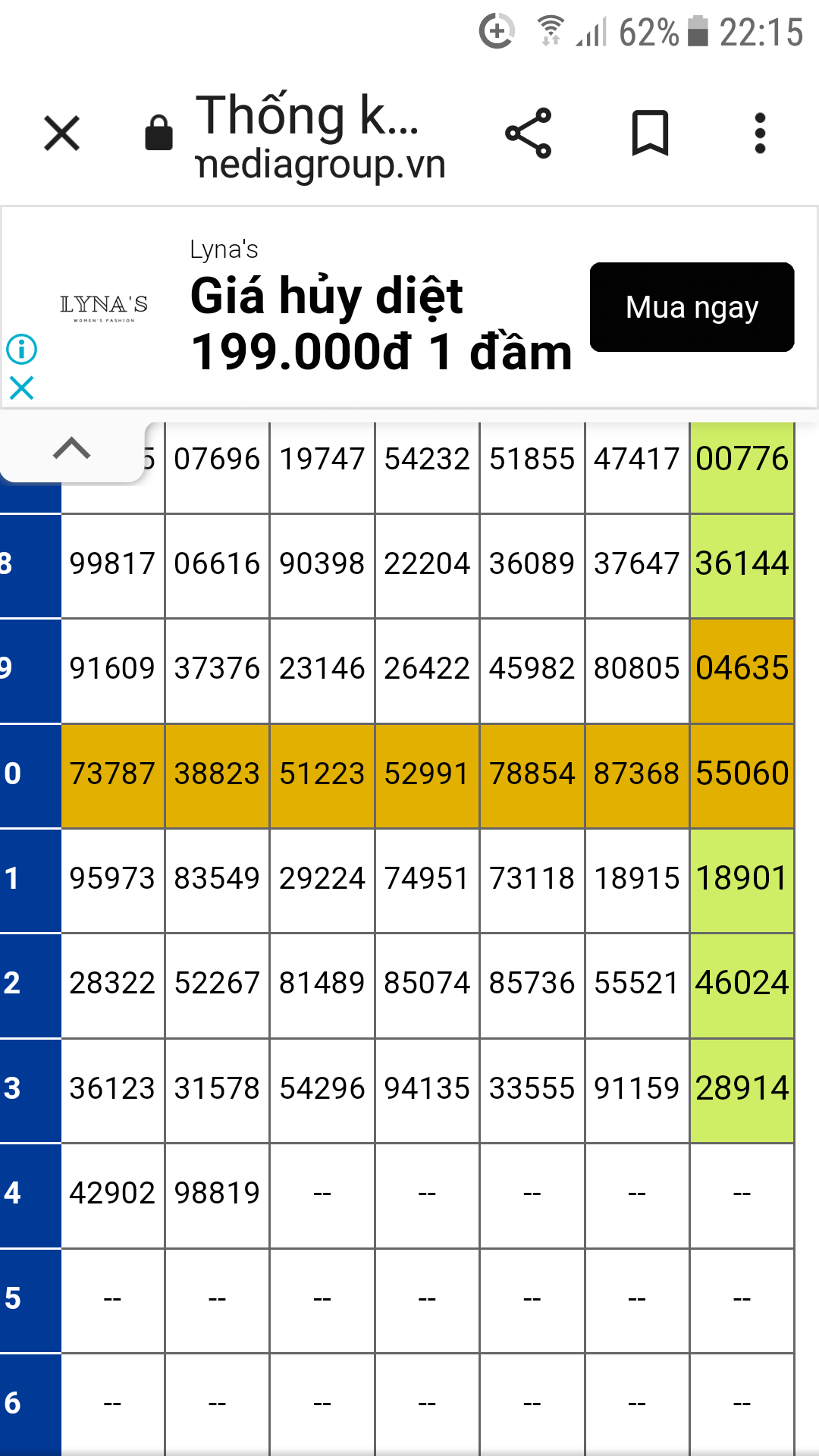Close the browser tab with X

pos(62,133)
